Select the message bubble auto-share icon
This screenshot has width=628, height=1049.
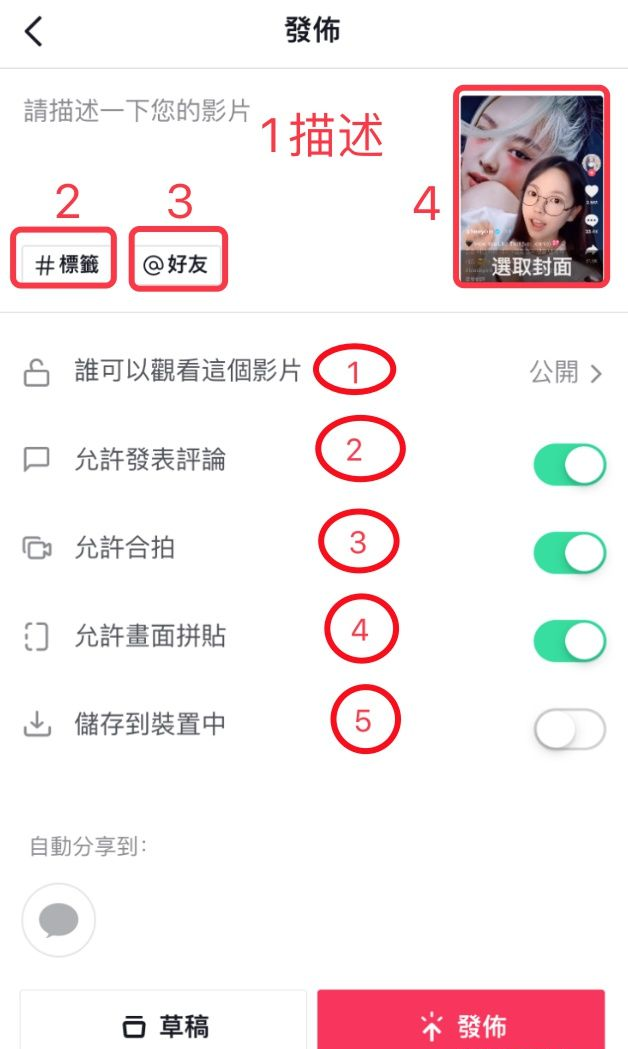tap(59, 920)
